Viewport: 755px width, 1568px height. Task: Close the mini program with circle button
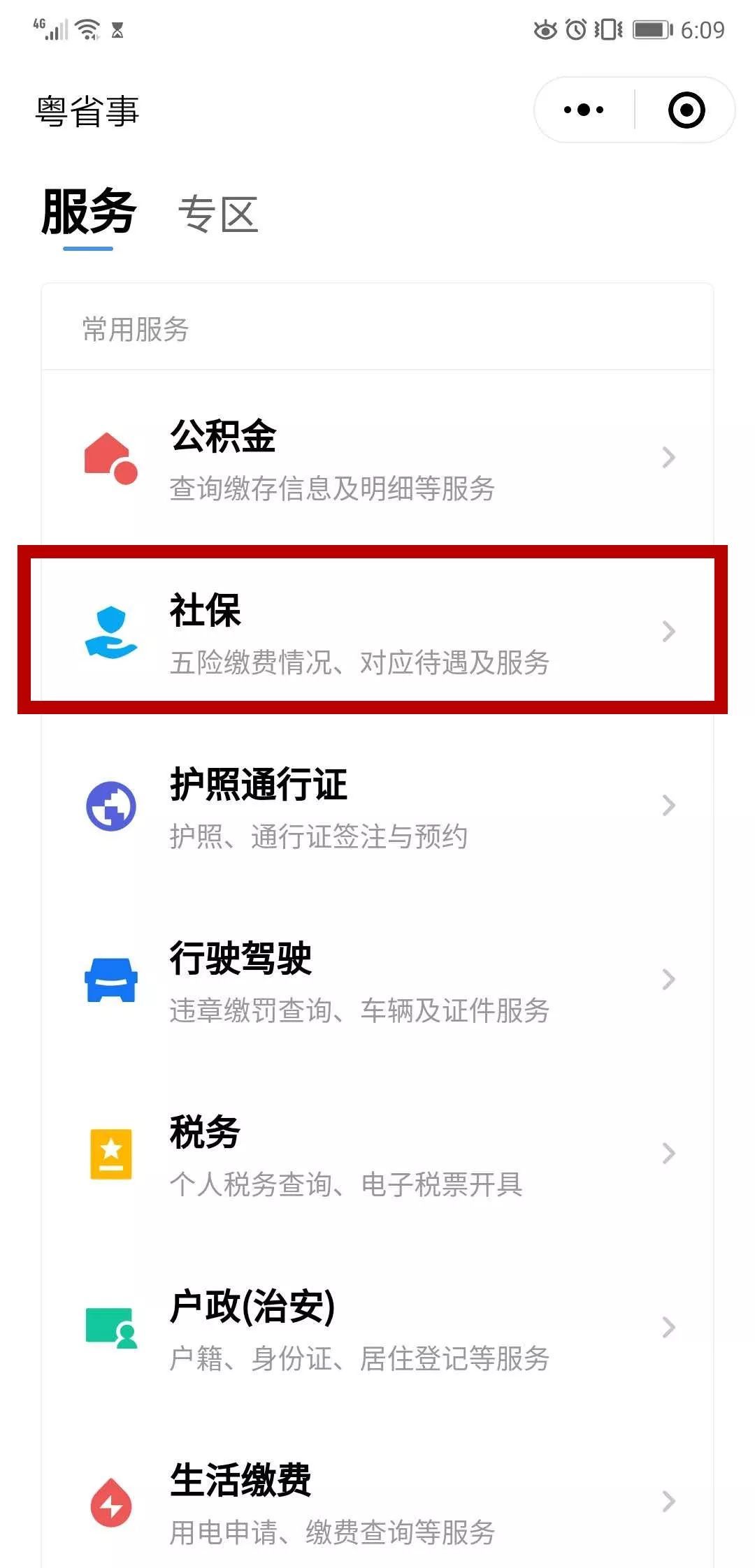(x=686, y=110)
